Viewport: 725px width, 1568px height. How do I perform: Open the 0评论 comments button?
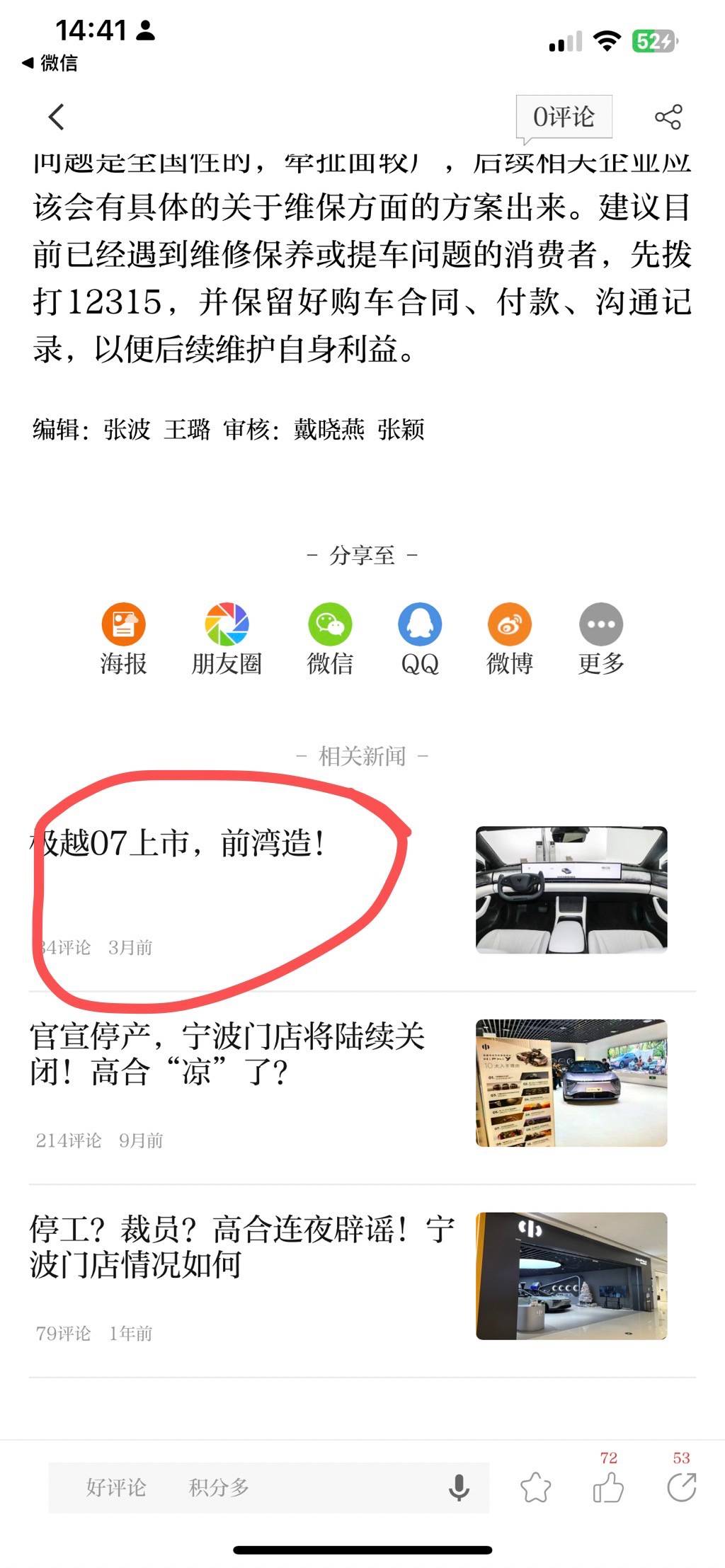[x=564, y=117]
